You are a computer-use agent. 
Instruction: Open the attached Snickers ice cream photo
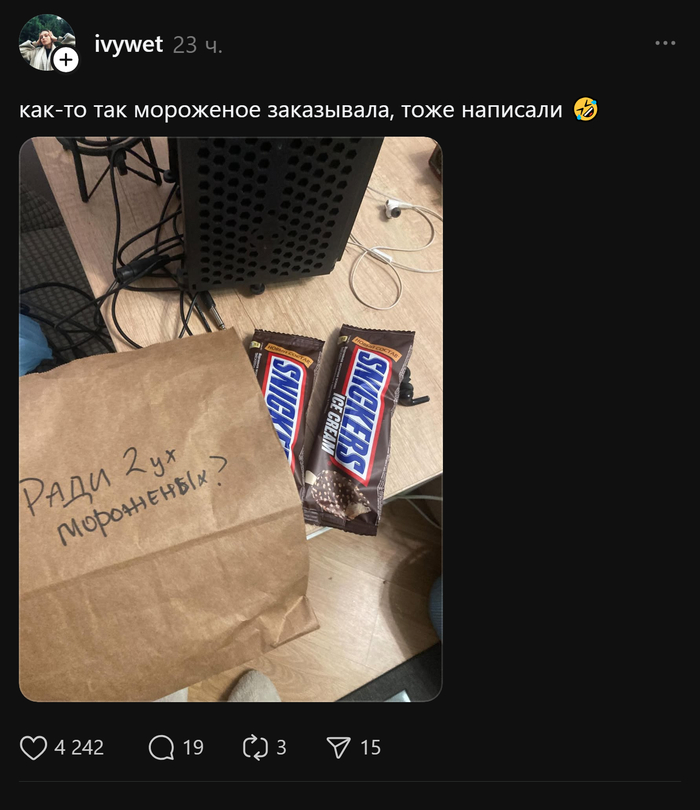(231, 418)
